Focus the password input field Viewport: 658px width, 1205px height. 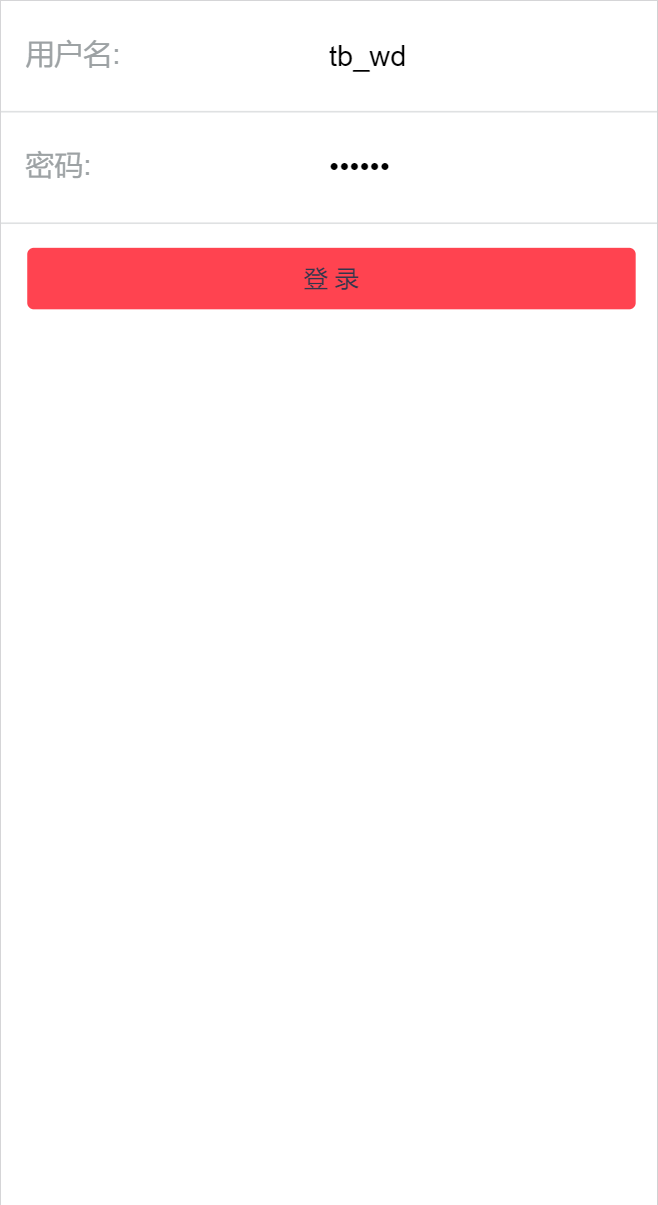[x=480, y=167]
